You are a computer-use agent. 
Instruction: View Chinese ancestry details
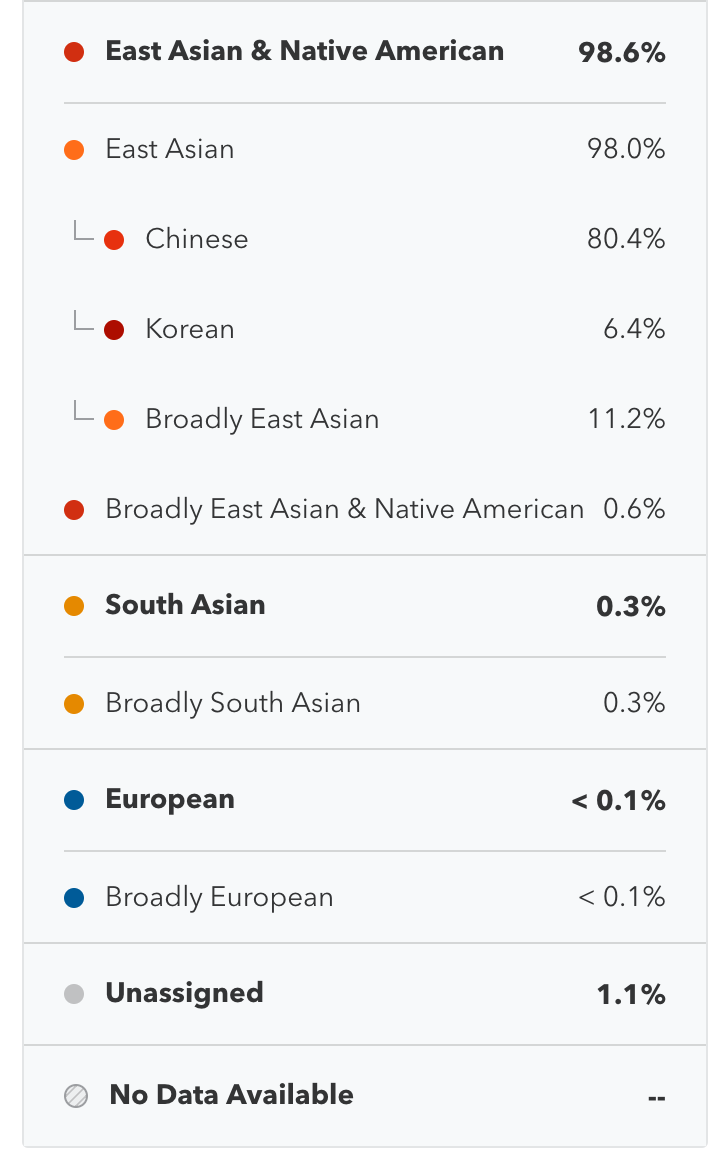pyautogui.click(x=364, y=239)
